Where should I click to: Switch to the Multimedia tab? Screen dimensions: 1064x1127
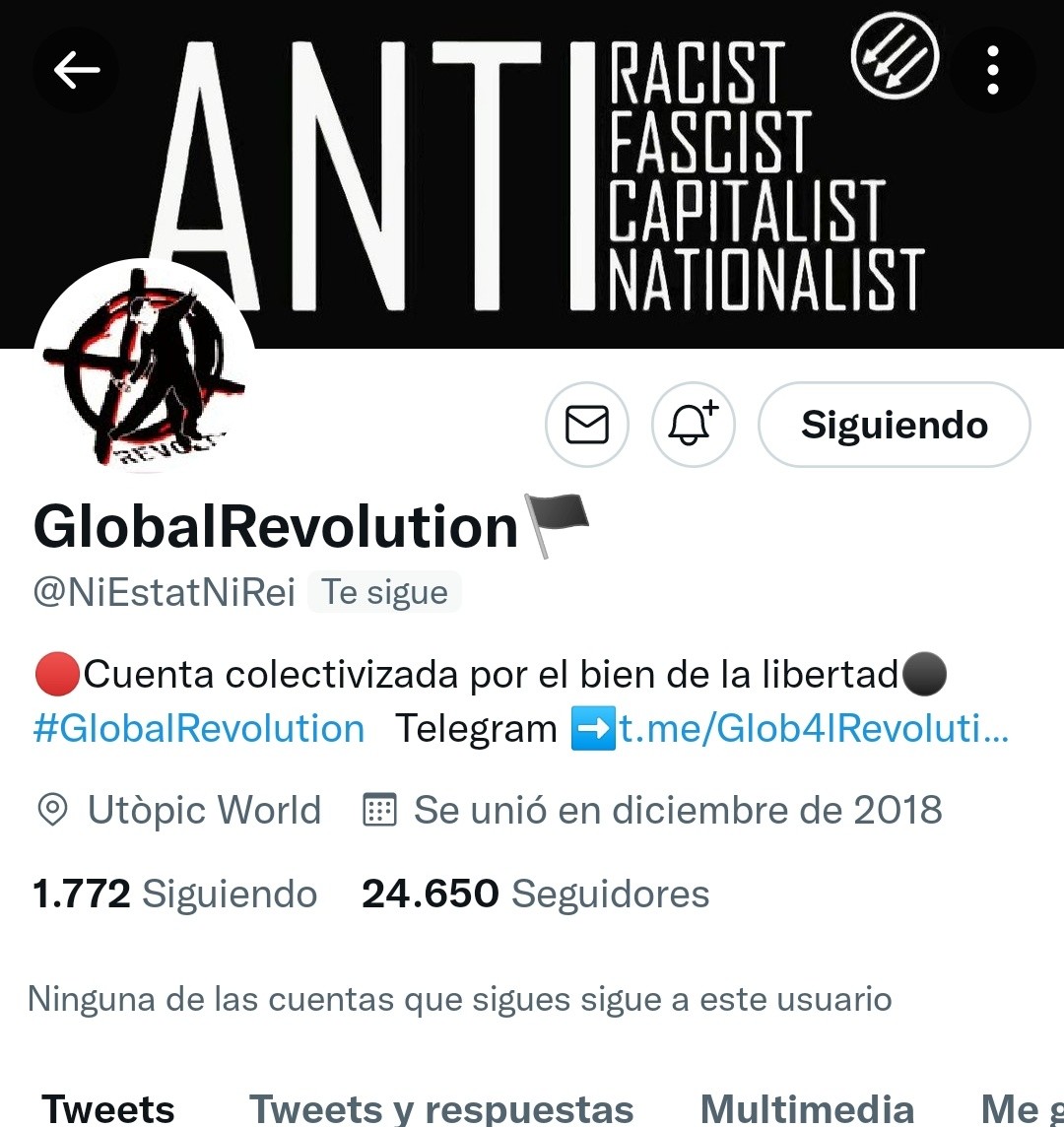(x=806, y=1108)
